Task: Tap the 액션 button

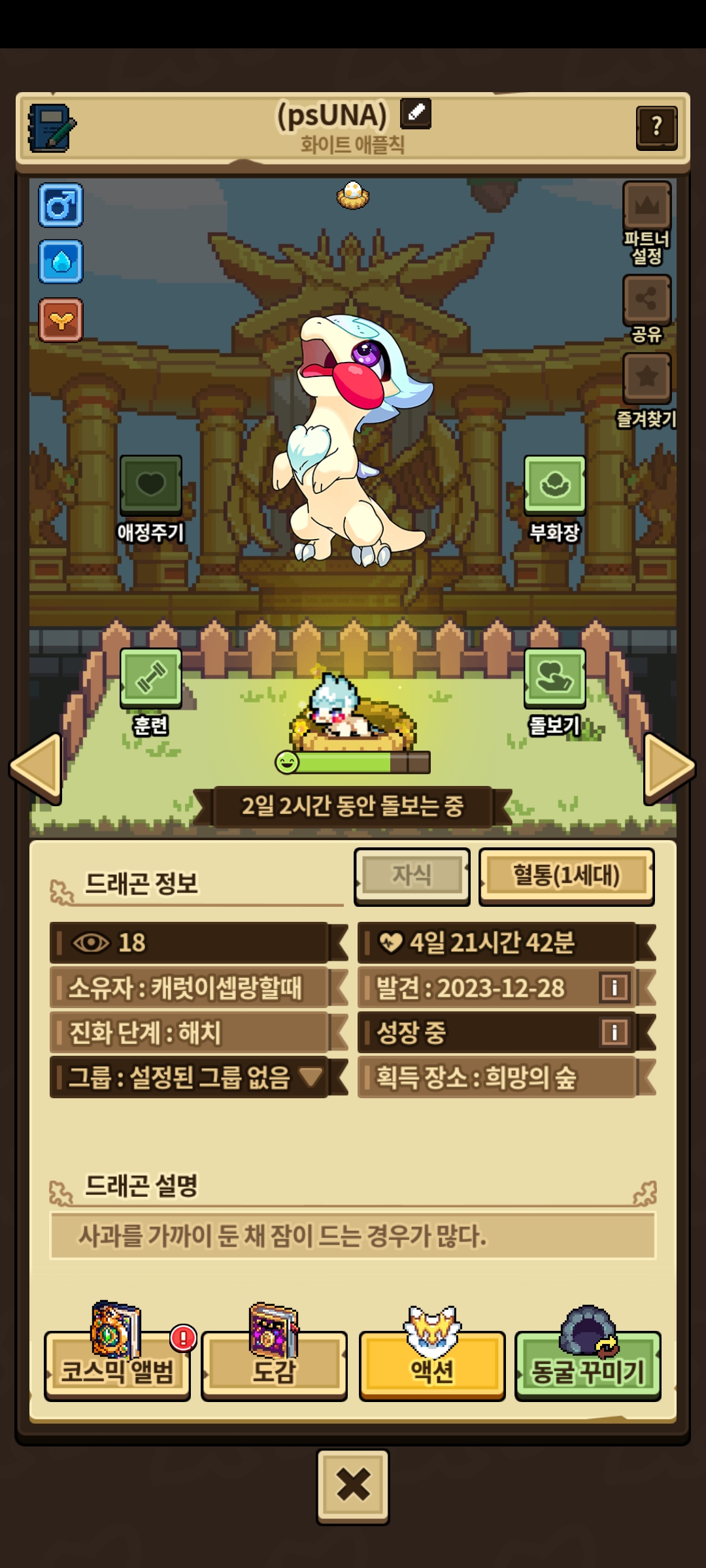Action: (432, 1365)
